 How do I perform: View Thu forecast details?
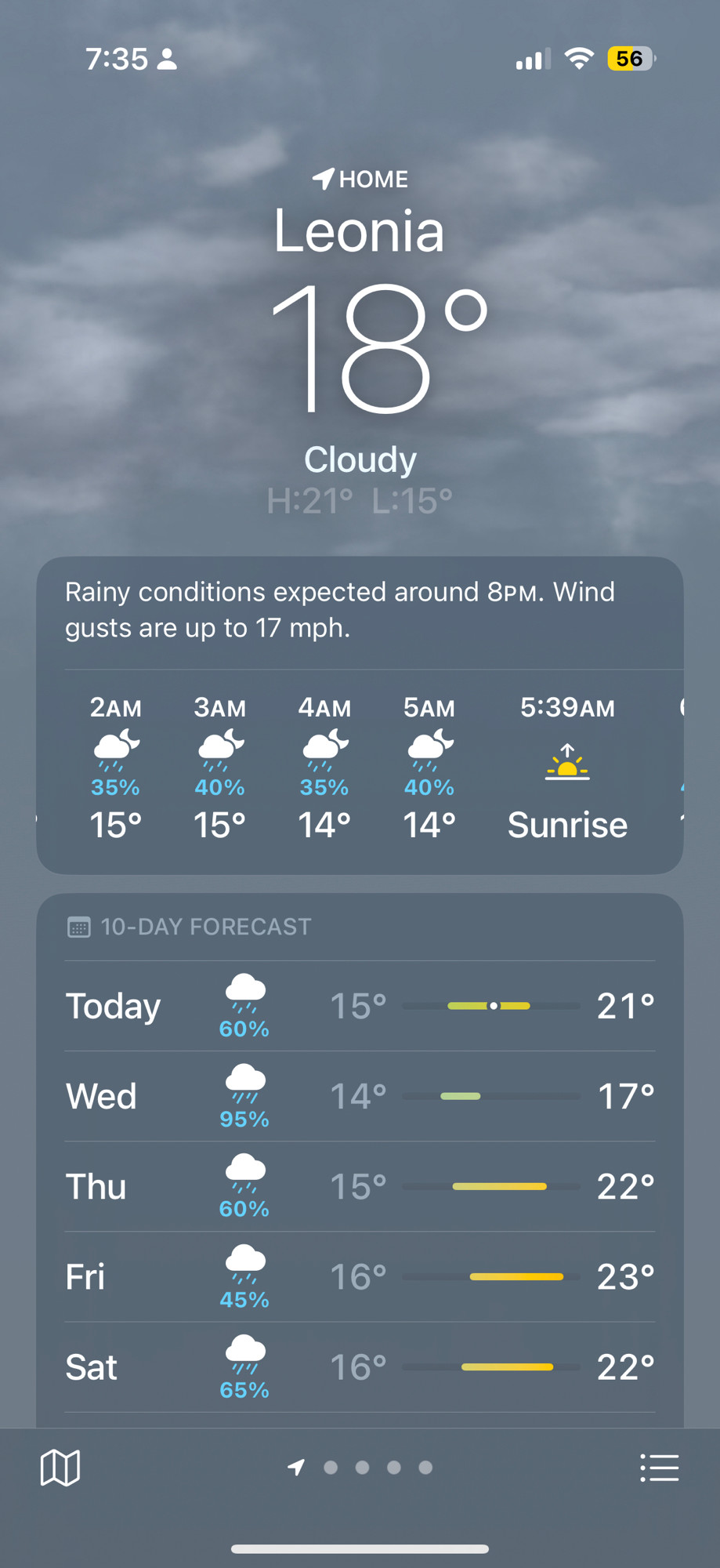click(360, 1186)
